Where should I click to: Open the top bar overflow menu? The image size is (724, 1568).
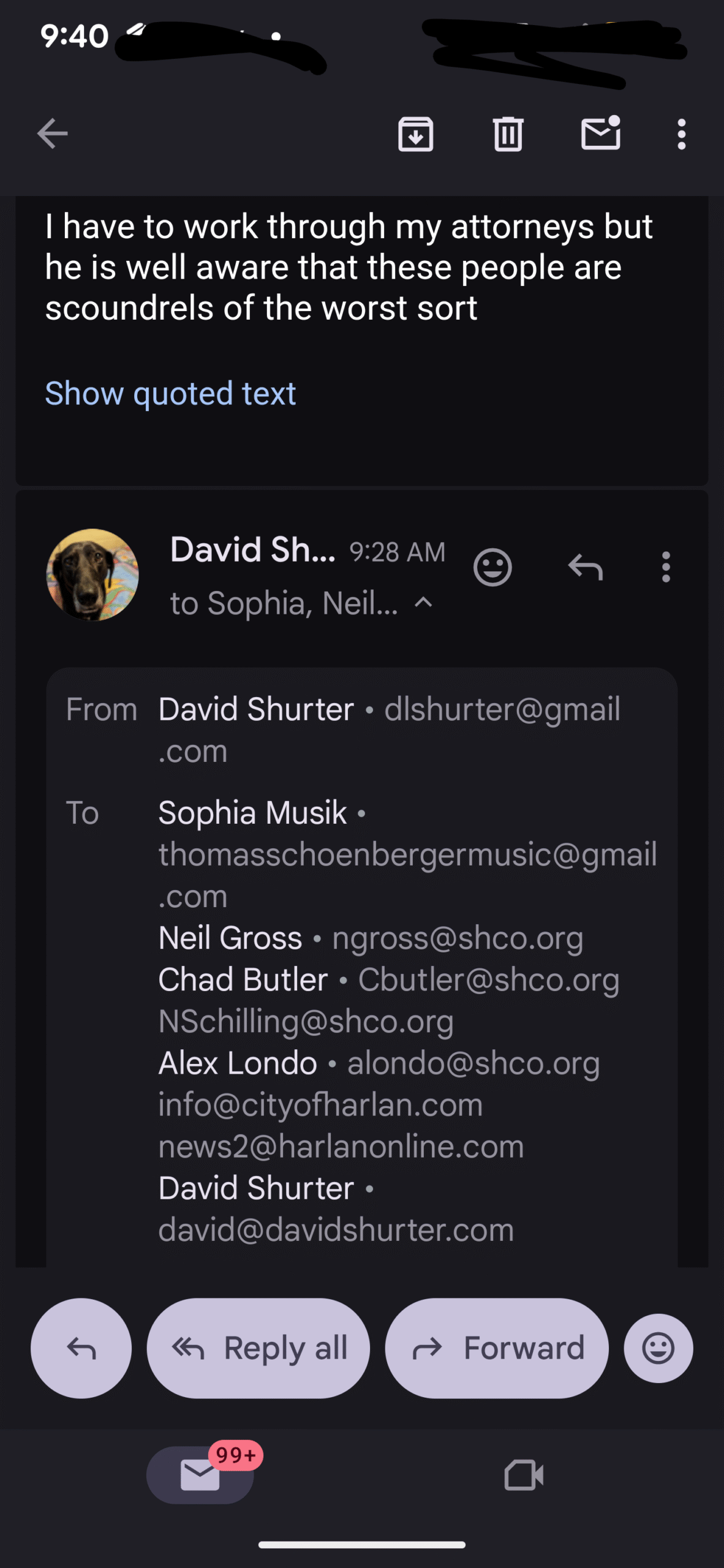coord(681,134)
